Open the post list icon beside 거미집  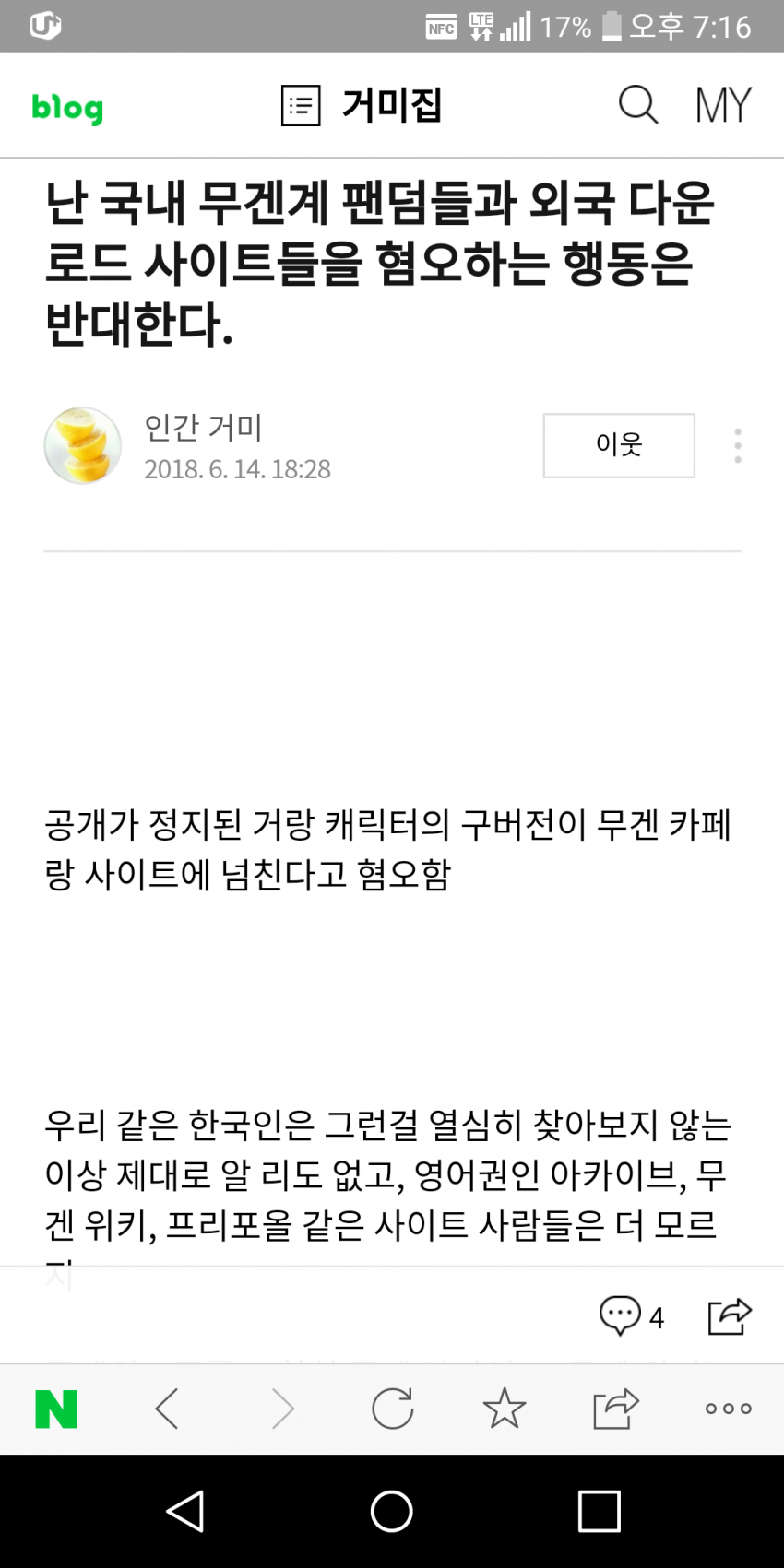301,106
